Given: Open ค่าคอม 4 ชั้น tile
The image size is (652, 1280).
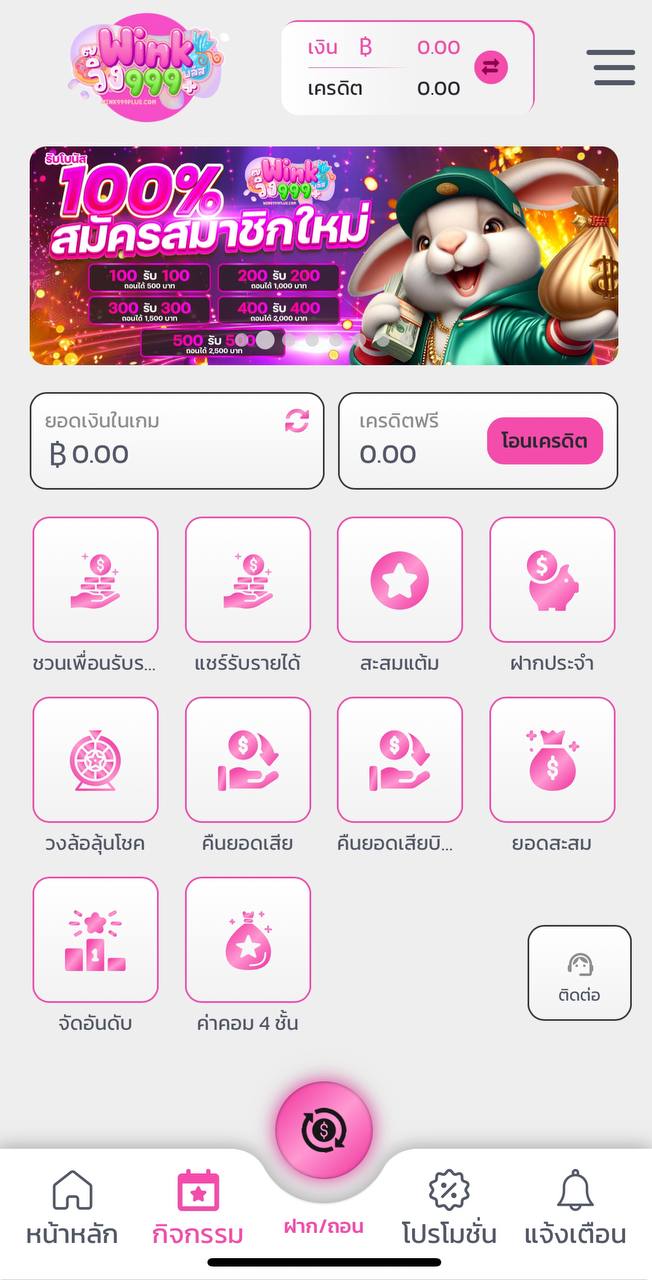Looking at the screenshot, I should tap(248, 939).
